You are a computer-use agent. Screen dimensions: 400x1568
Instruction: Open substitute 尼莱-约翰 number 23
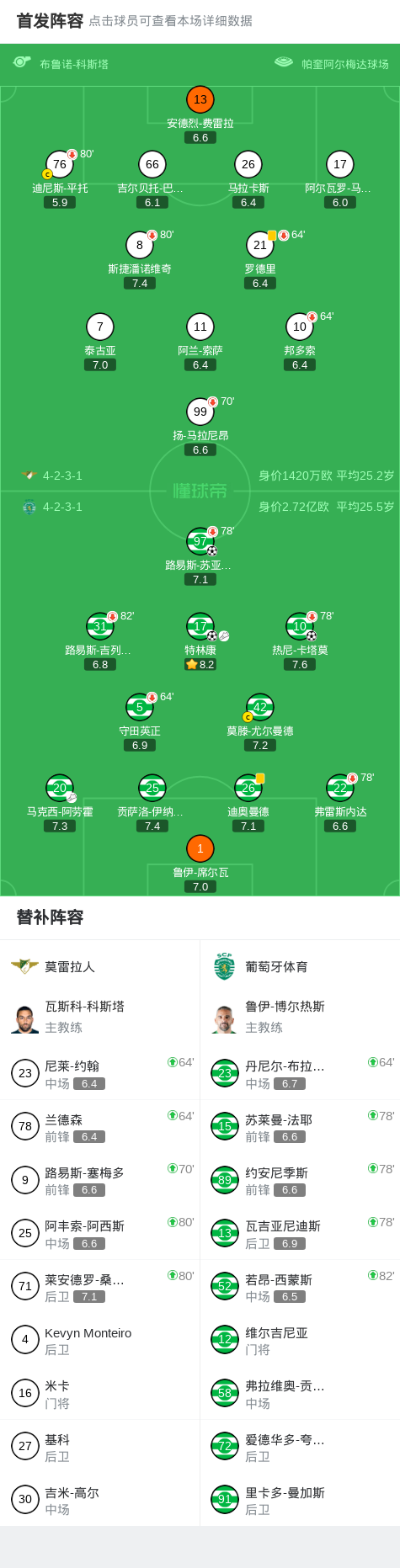pyautogui.click(x=99, y=1073)
